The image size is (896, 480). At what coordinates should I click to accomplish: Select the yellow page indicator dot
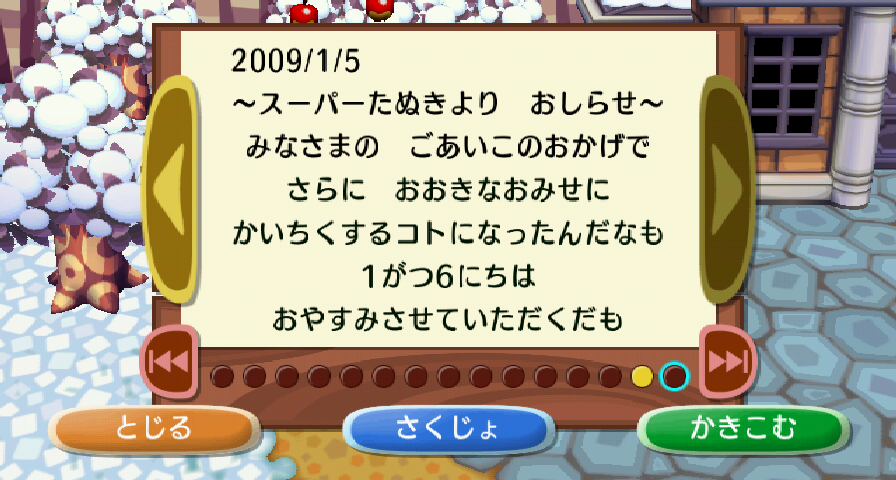[x=642, y=377]
